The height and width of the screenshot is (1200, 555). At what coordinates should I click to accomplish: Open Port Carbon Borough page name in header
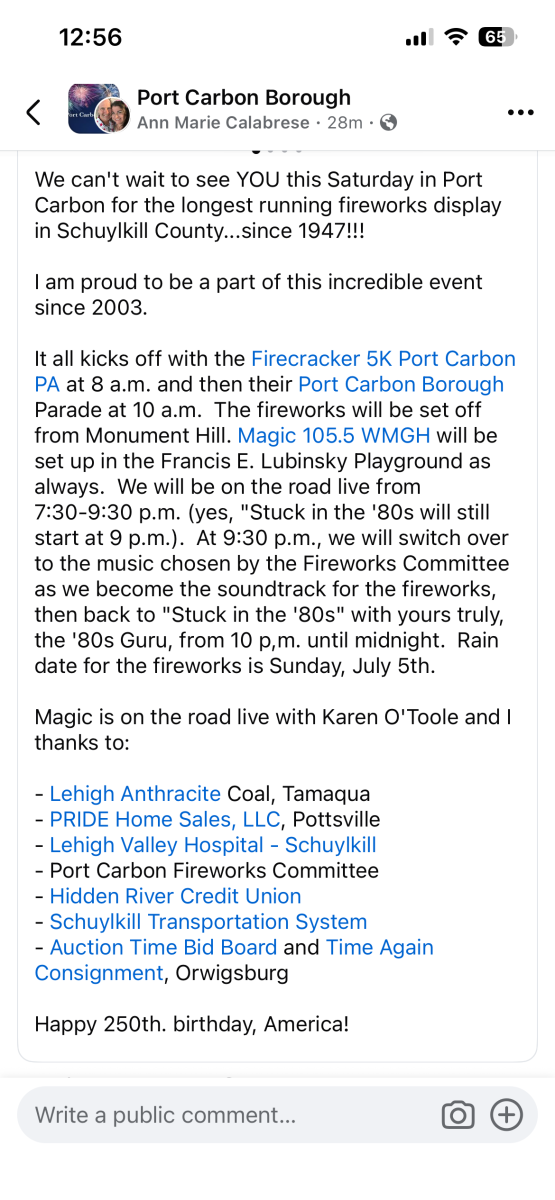(244, 97)
